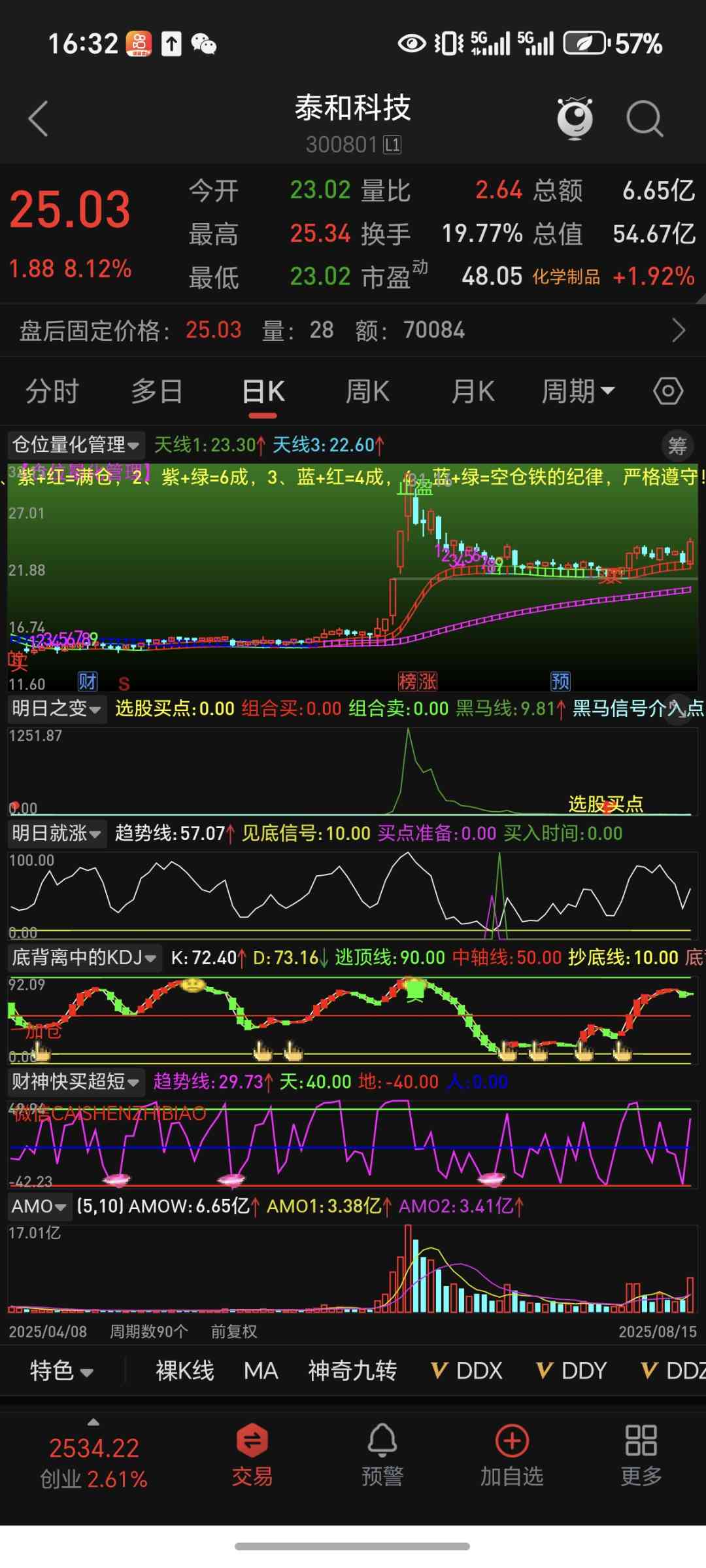Change the 明日之变 indicator
Screen dimensions: 706x1568
(x=56, y=708)
